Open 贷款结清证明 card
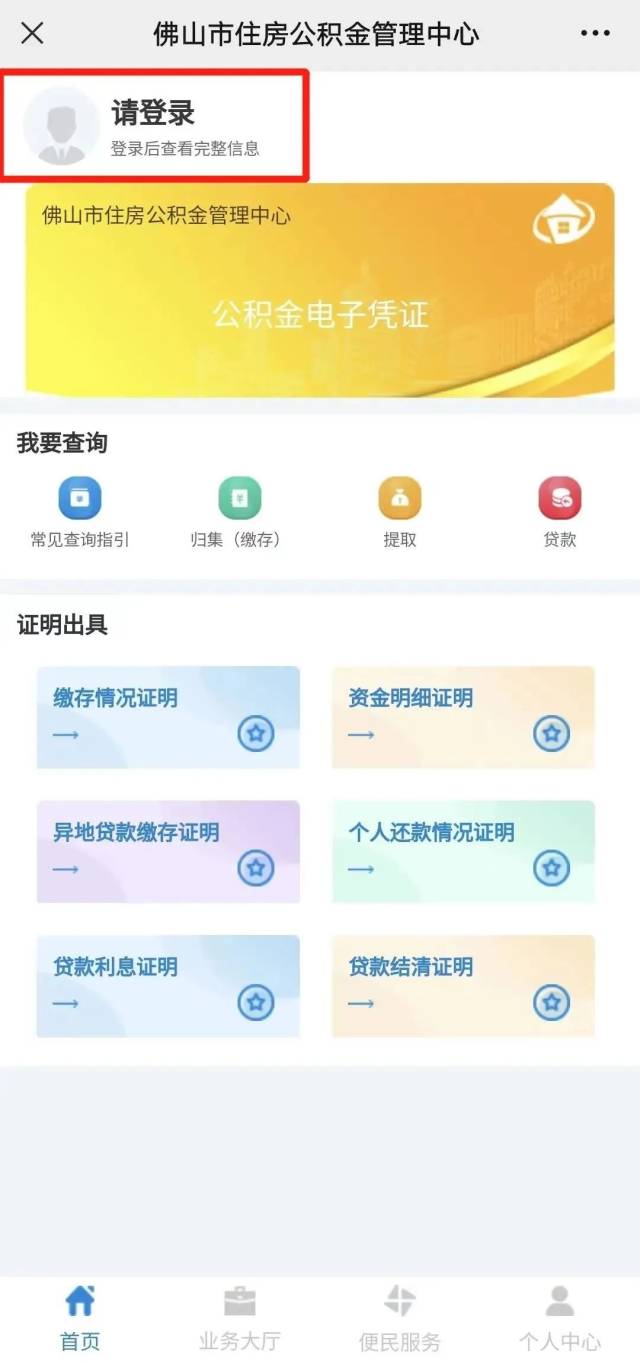Screen dimensions: 640x1364 coord(463,986)
